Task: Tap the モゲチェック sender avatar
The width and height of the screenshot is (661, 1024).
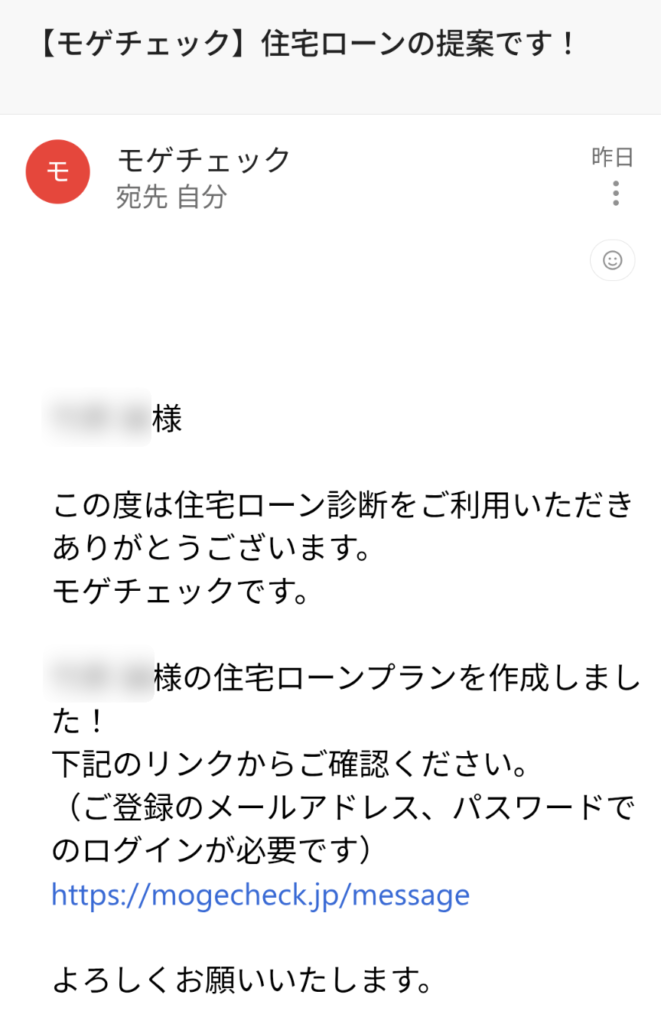Action: 58,172
